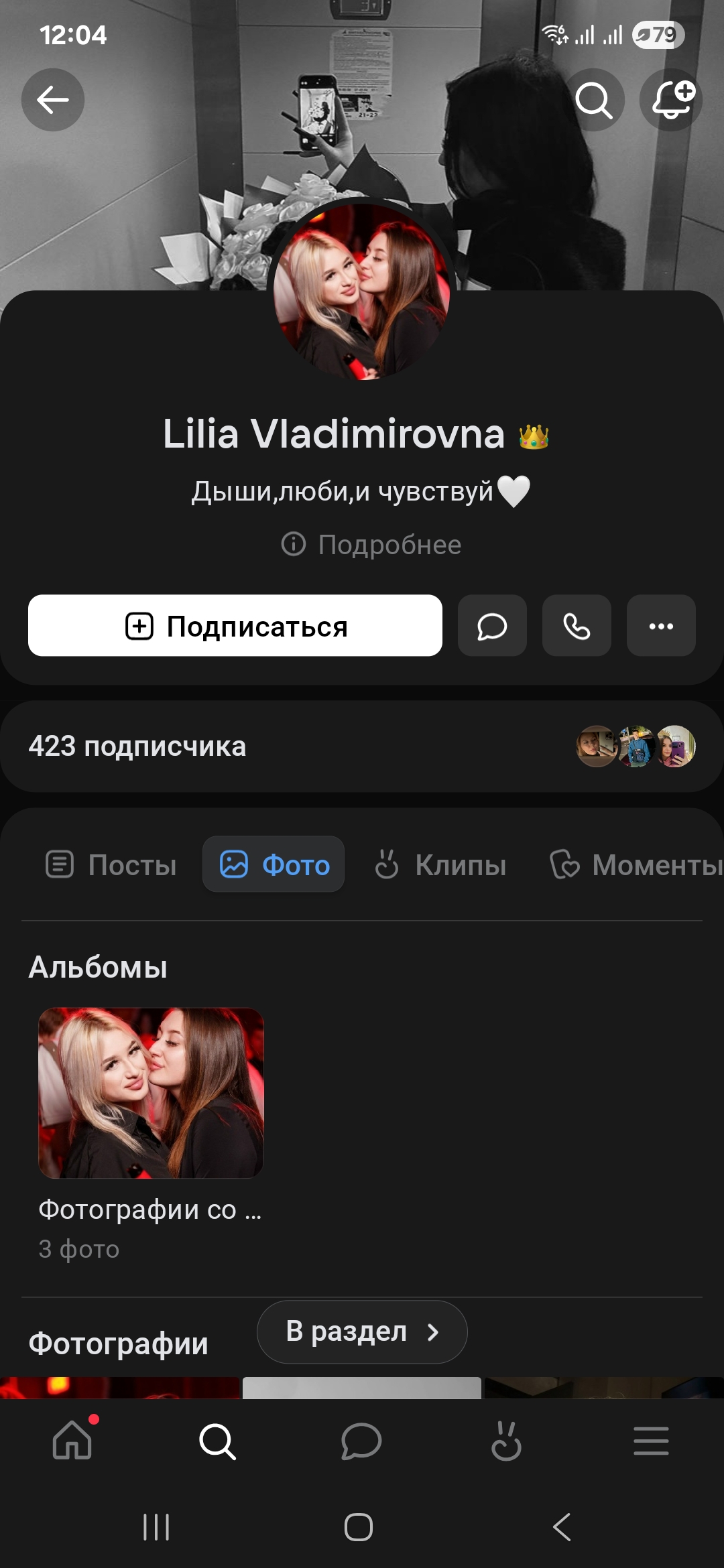724x1568 pixels.
Task: Go to the home feed tab
Action: point(72,1441)
